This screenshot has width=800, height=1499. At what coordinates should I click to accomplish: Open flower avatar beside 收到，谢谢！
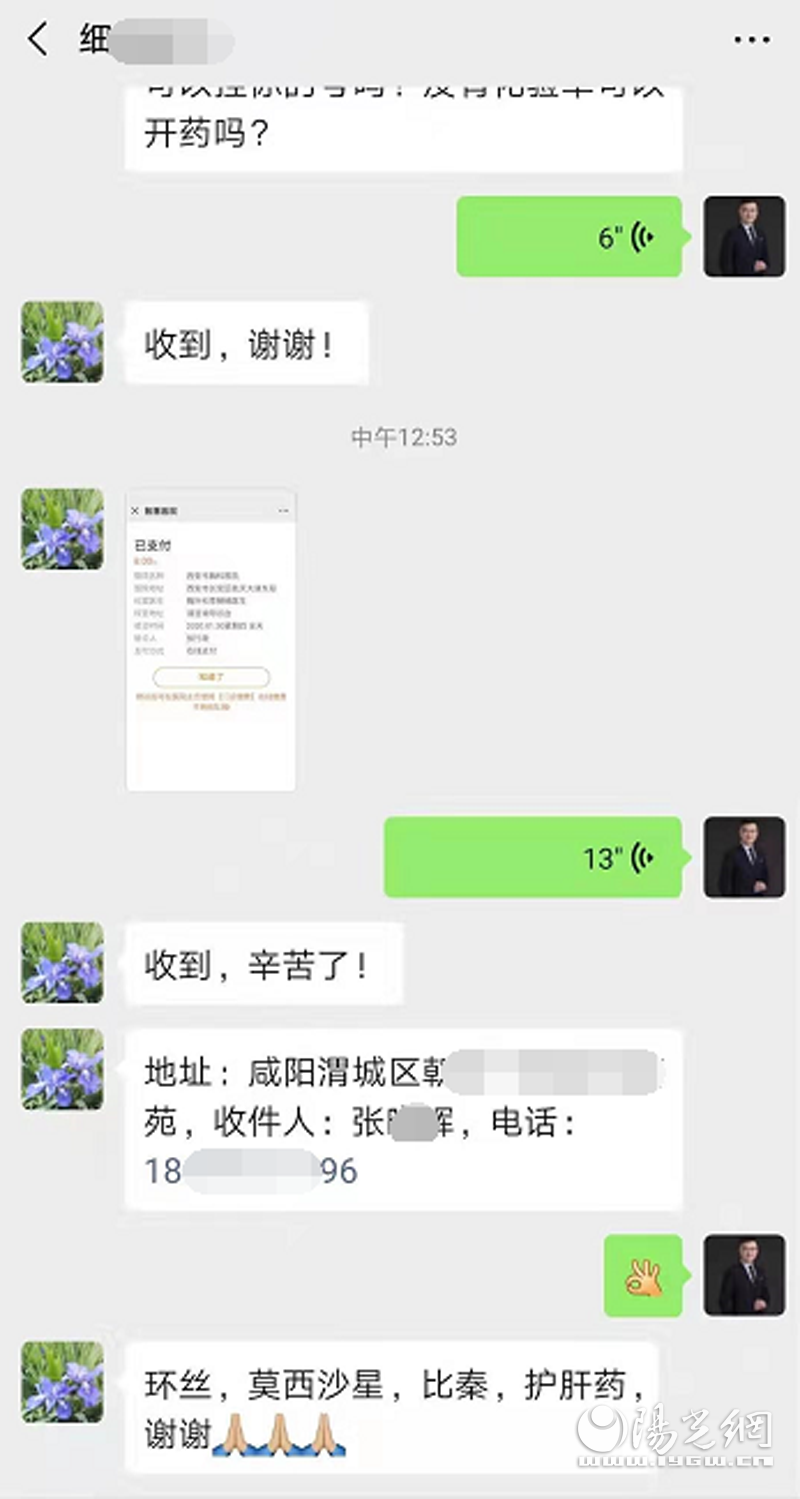[x=63, y=342]
